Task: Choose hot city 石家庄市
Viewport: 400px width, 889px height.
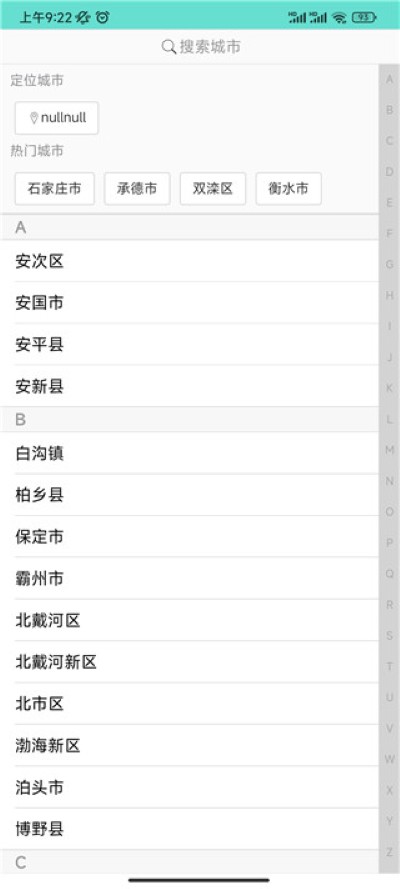Action: pyautogui.click(x=54, y=189)
